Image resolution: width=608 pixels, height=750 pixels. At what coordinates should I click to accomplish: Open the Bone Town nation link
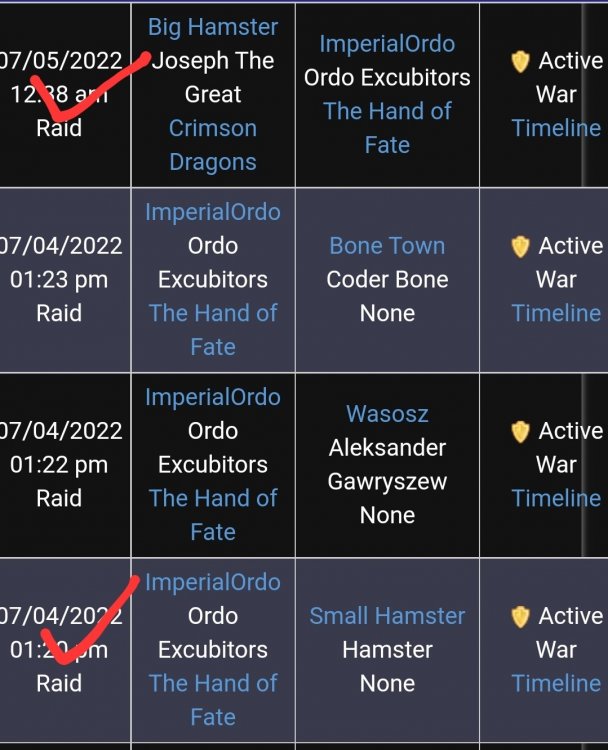(x=387, y=246)
